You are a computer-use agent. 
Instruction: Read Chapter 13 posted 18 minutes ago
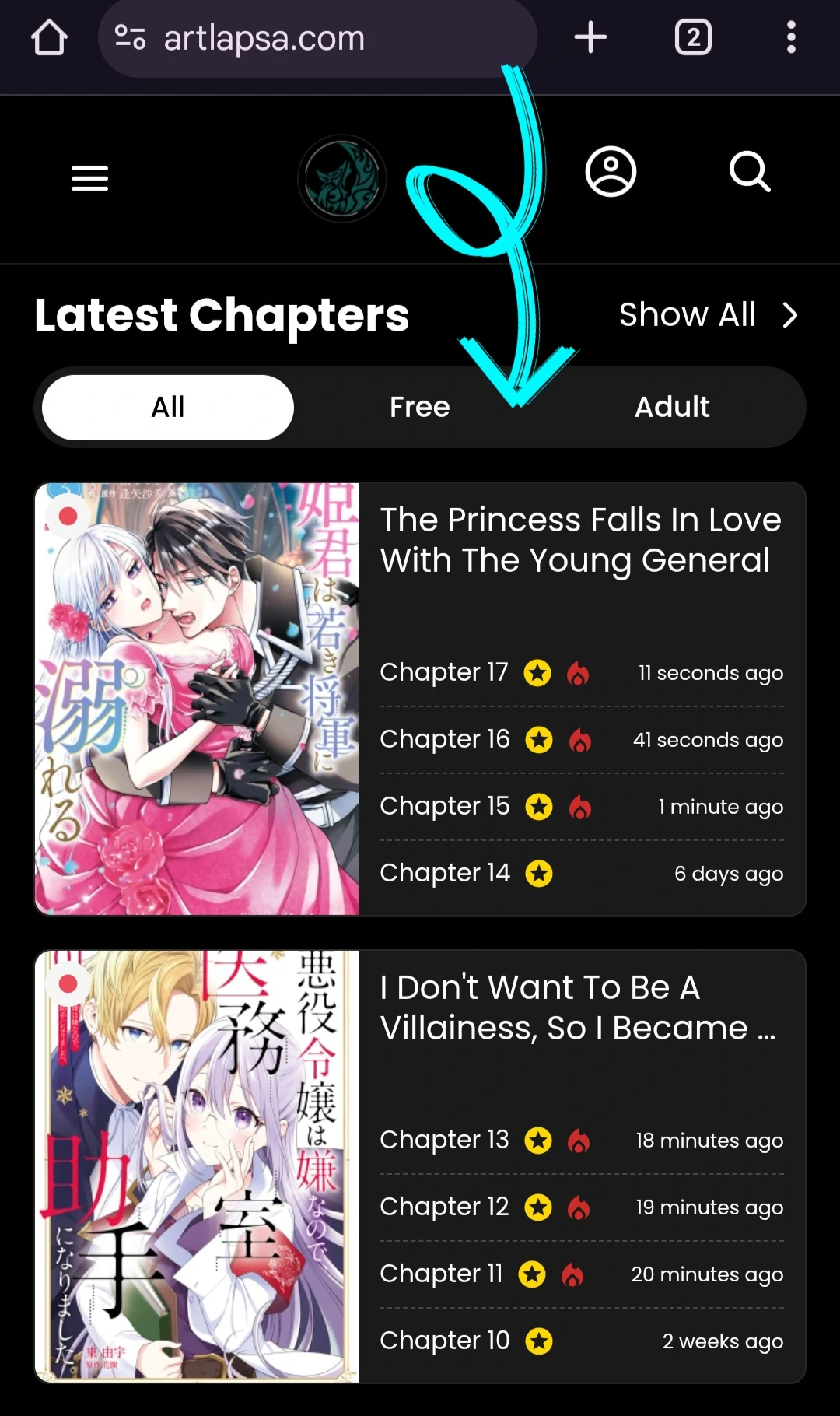(444, 1140)
